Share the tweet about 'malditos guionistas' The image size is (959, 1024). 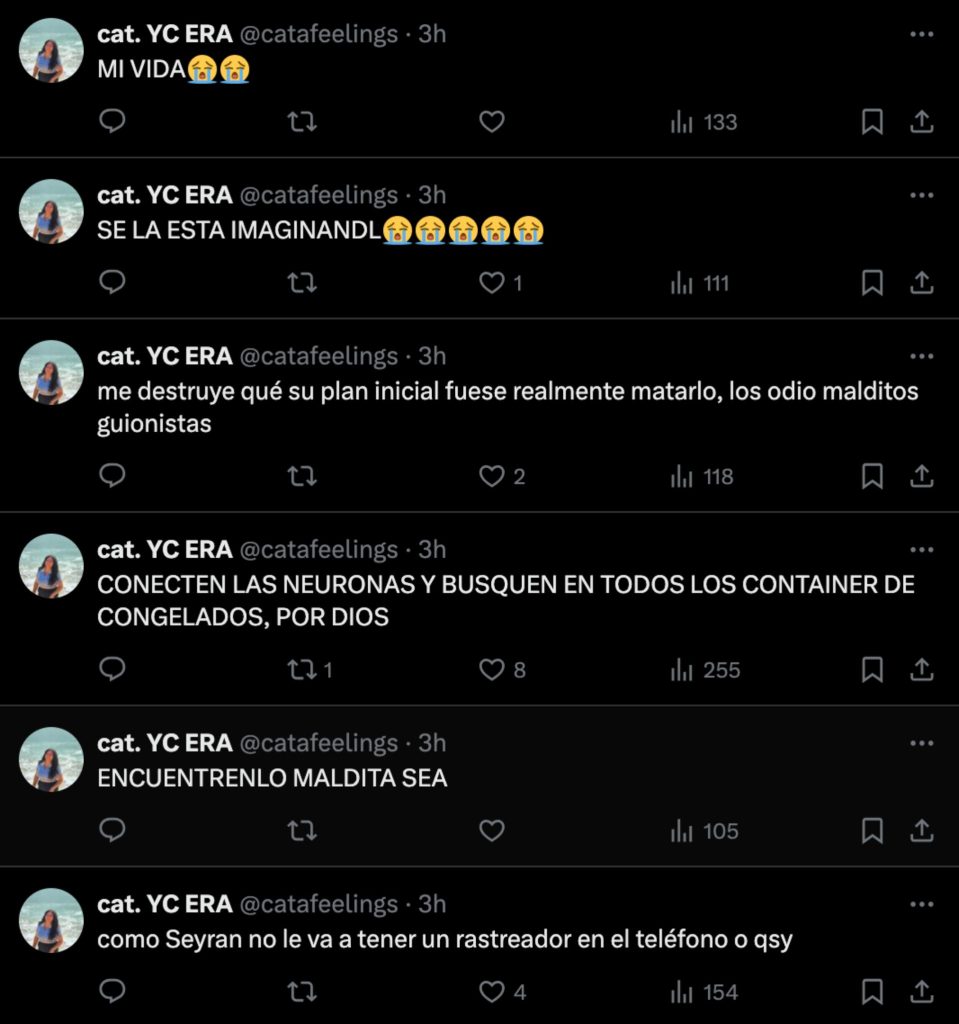(x=921, y=477)
